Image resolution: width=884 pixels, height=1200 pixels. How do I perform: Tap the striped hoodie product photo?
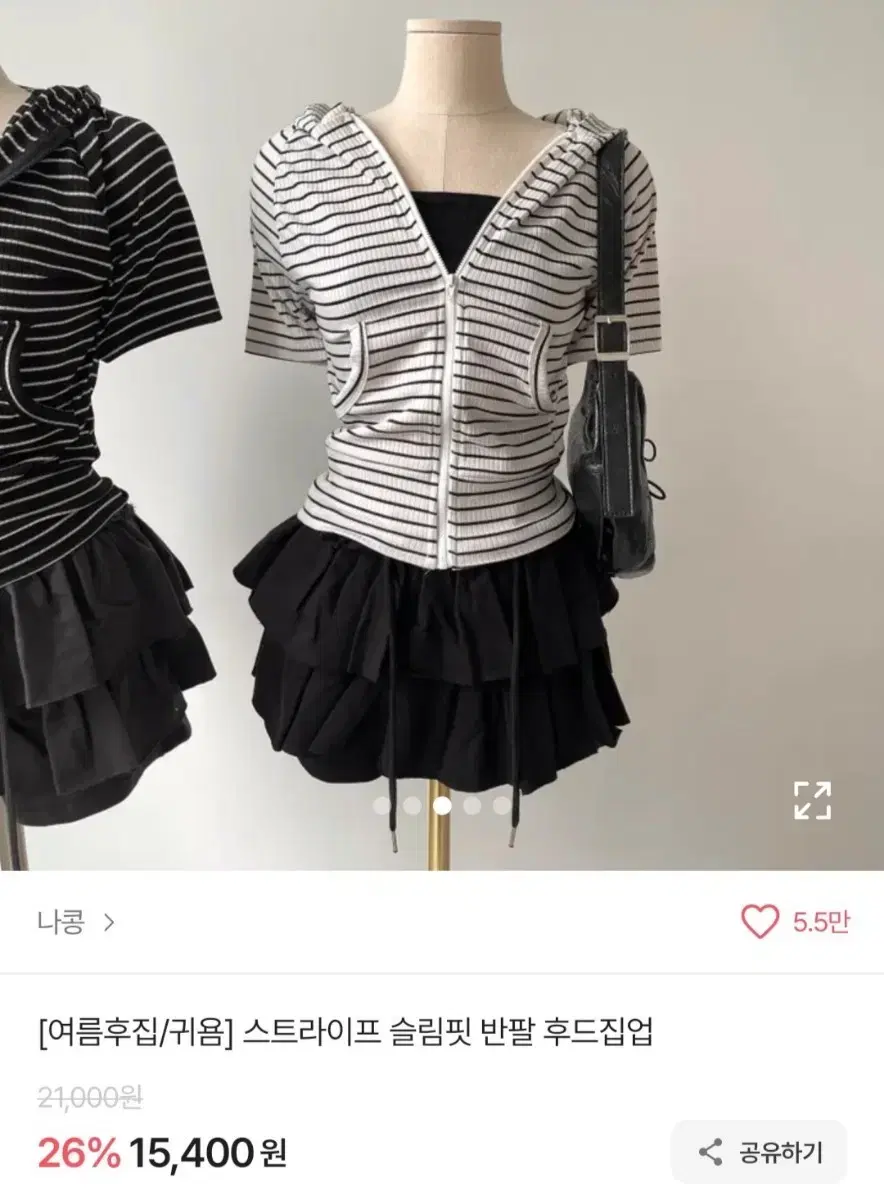click(x=440, y=400)
